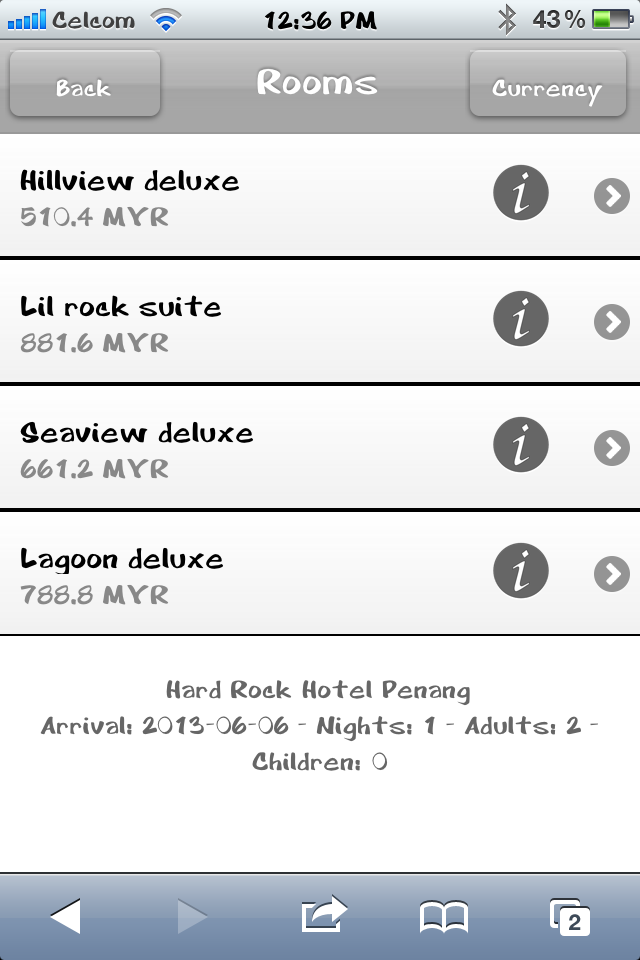The image size is (640, 960).
Task: Open the Currency selector
Action: 547,86
